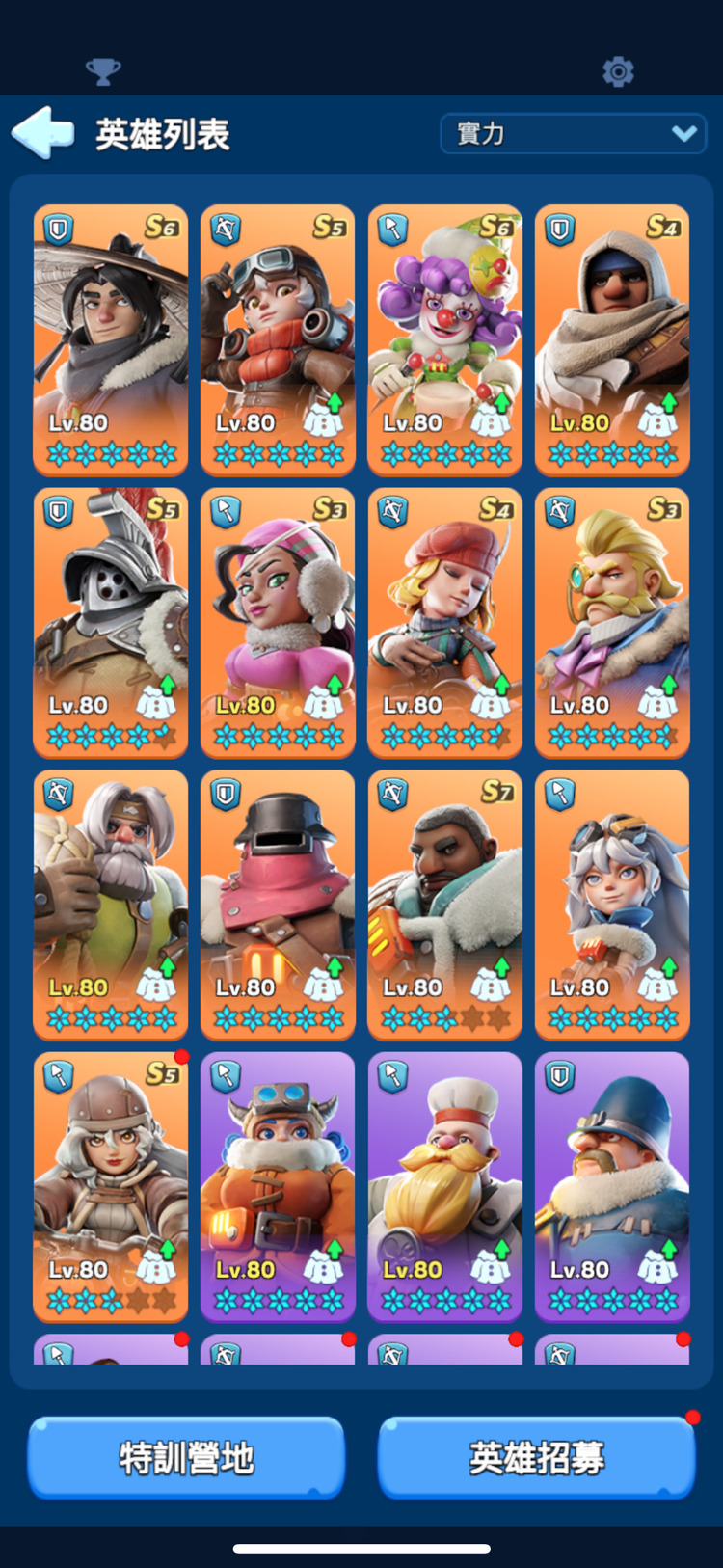This screenshot has height=1568, width=723.
Task: Select the S7 hero with three stars
Action: [x=444, y=904]
